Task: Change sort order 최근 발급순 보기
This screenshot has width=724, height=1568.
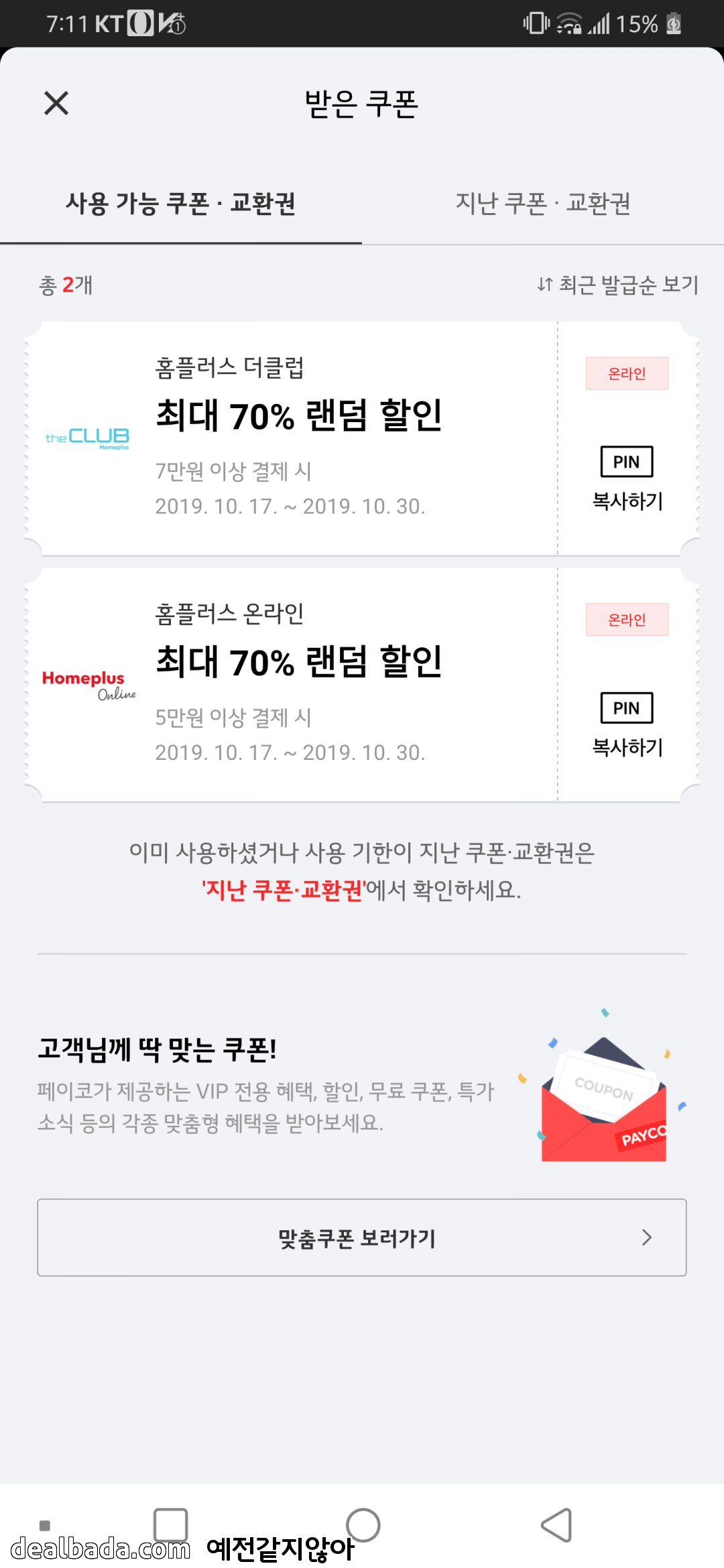Action: [617, 285]
